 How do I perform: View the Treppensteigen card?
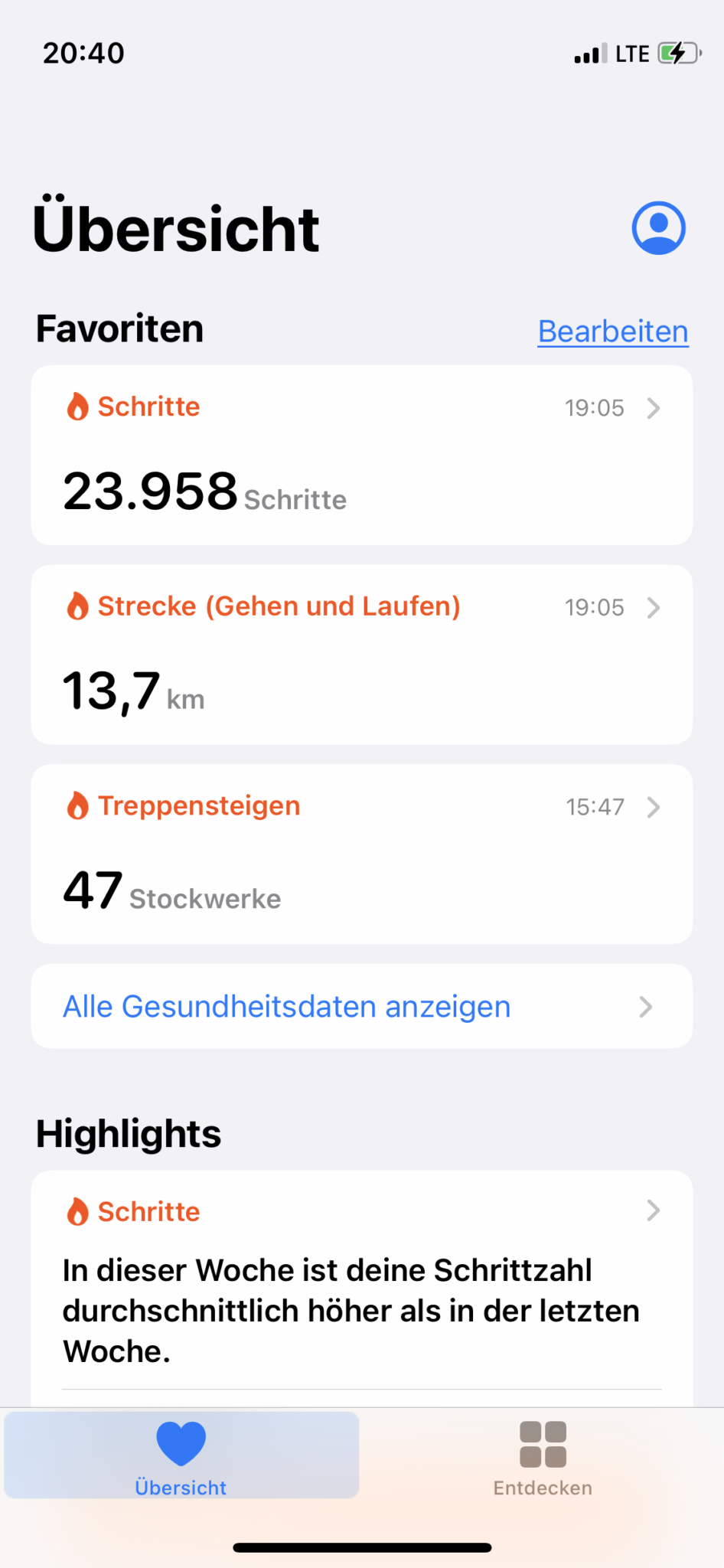coord(361,854)
